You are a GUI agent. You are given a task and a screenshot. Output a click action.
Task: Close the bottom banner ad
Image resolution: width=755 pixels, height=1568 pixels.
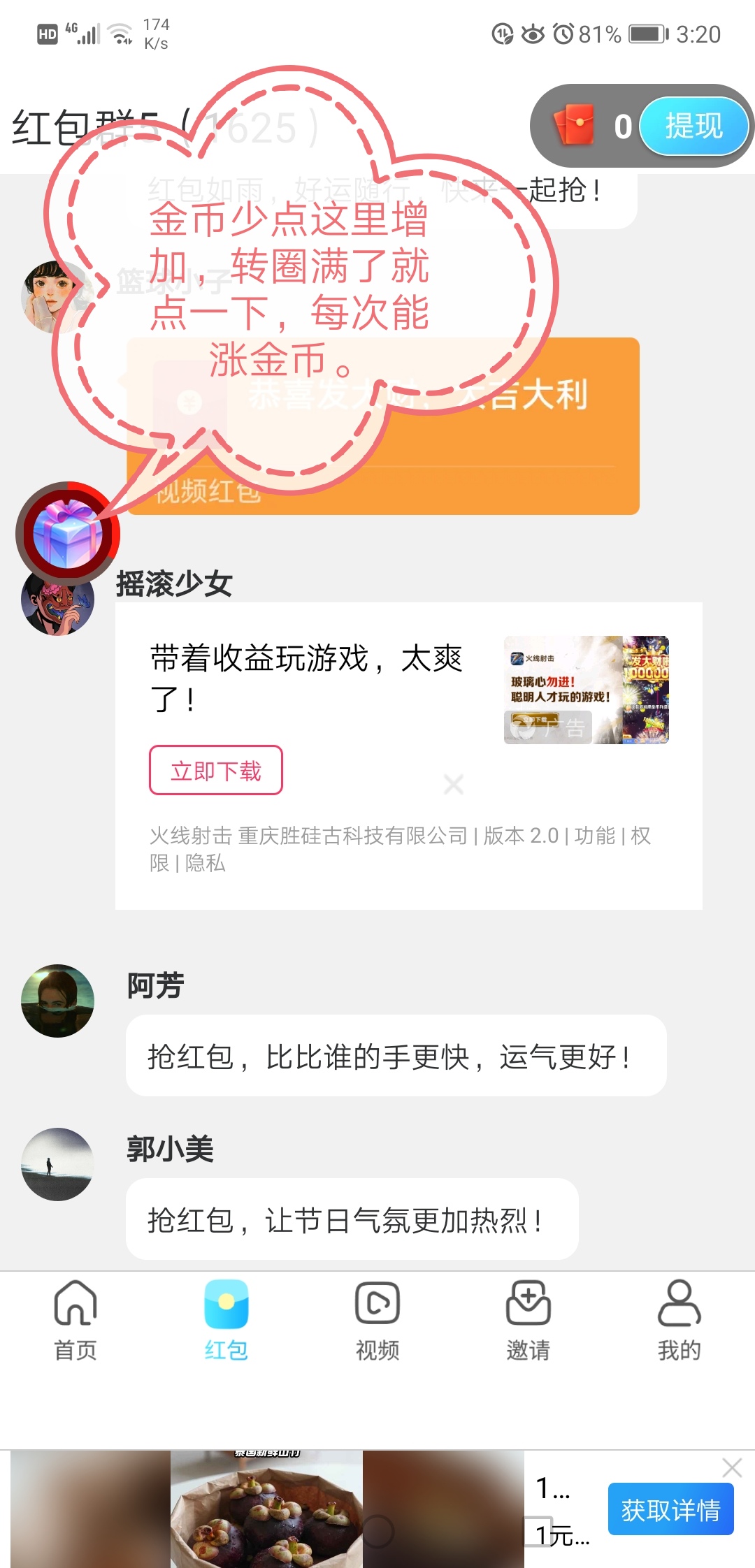[732, 1467]
